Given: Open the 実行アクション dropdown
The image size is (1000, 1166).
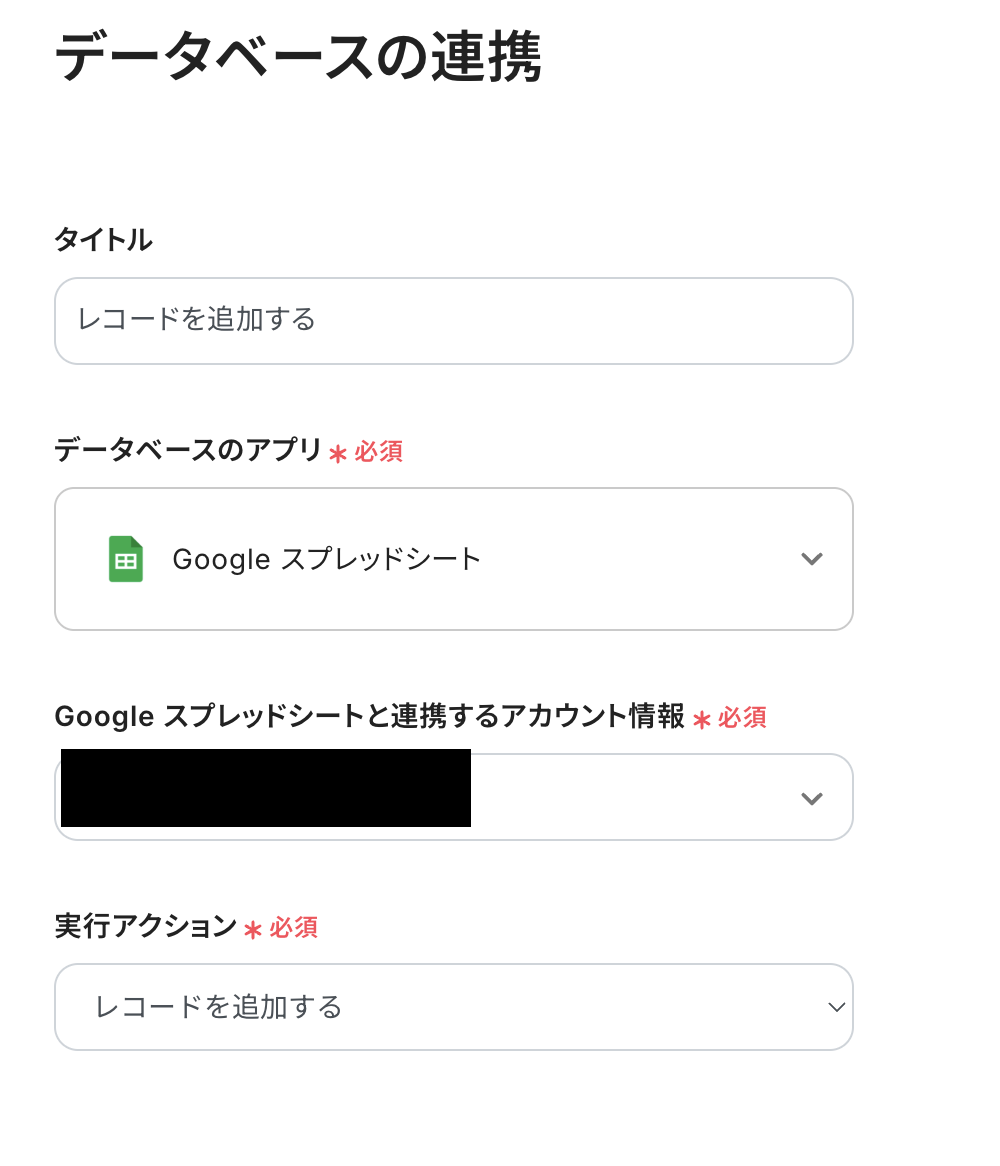Looking at the screenshot, I should pos(453,1007).
